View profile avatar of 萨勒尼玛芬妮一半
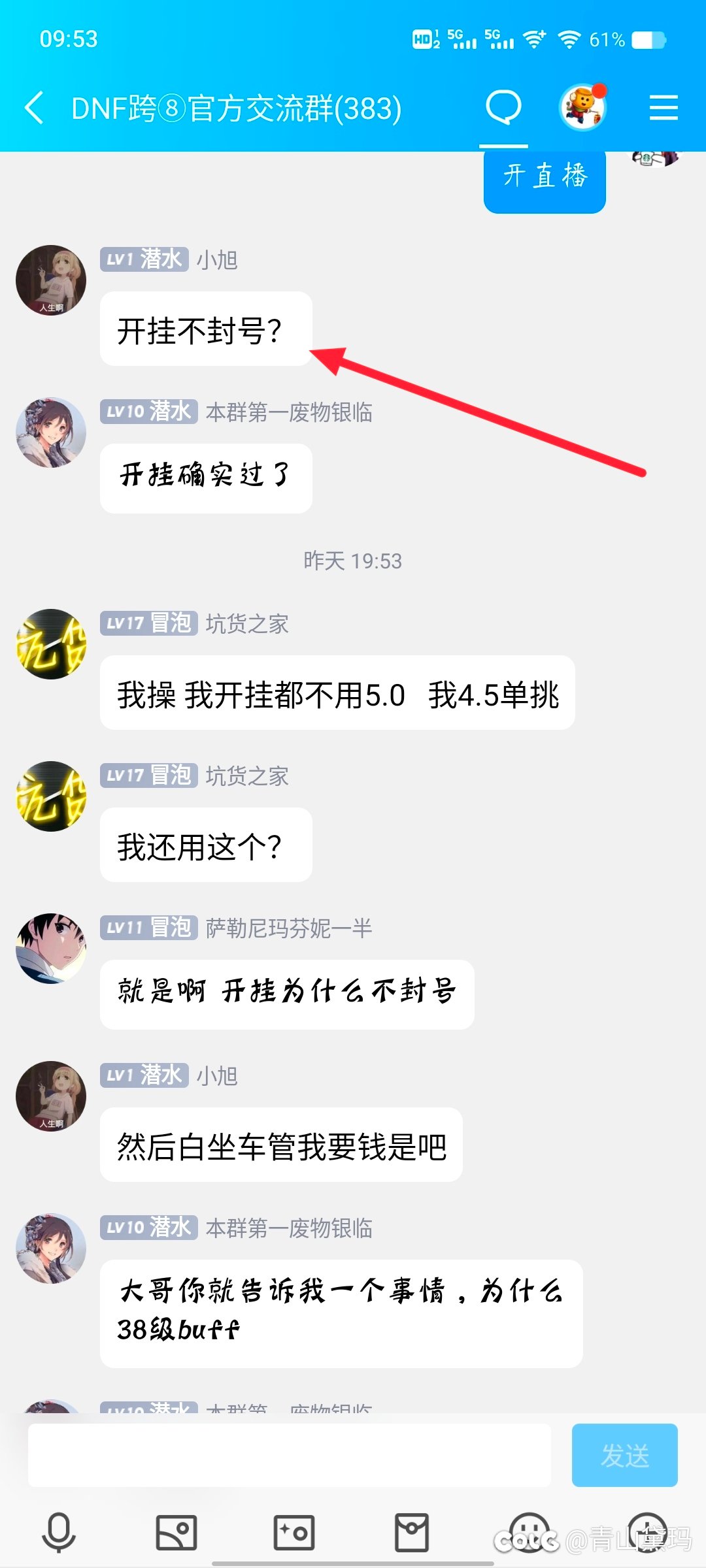The width and height of the screenshot is (706, 1568). (51, 949)
